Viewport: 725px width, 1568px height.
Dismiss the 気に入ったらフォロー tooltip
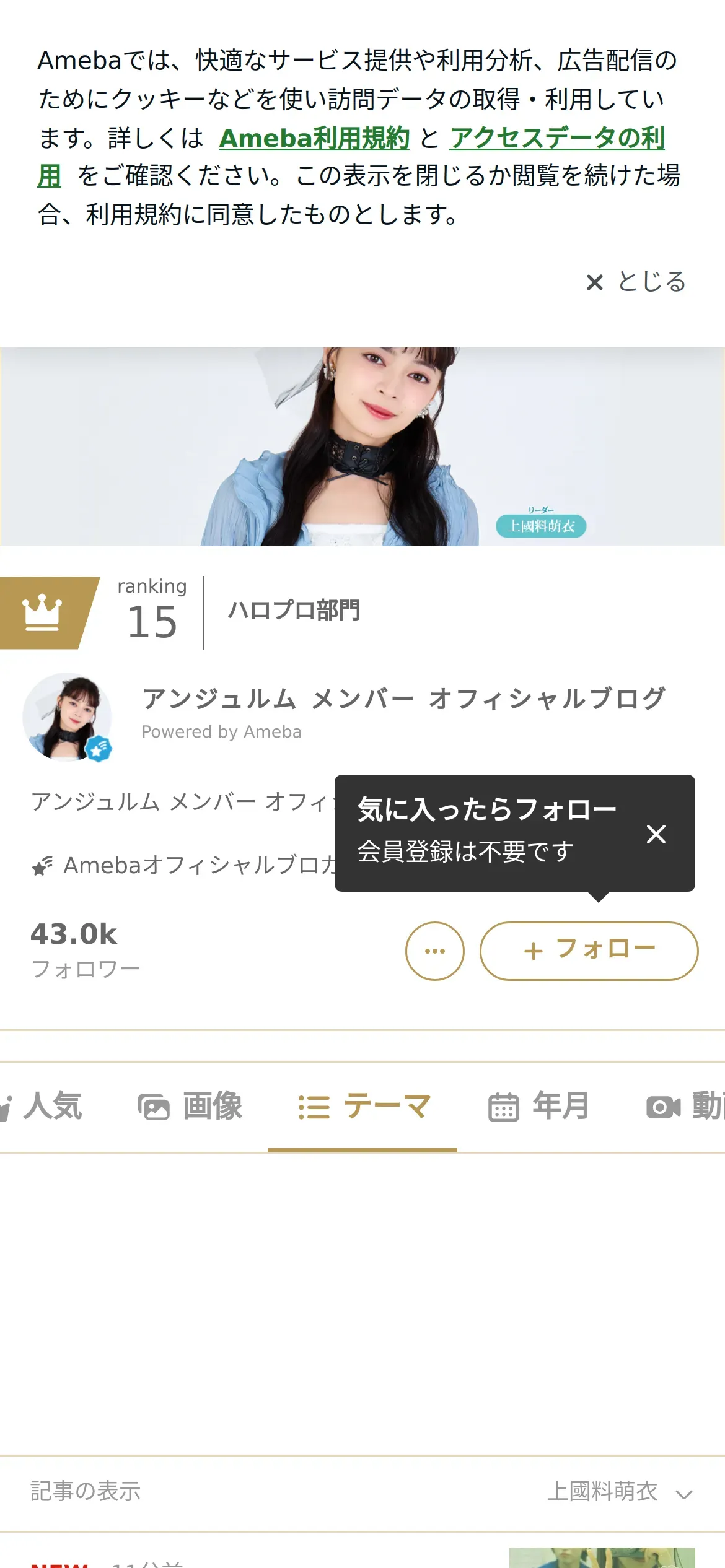656,834
